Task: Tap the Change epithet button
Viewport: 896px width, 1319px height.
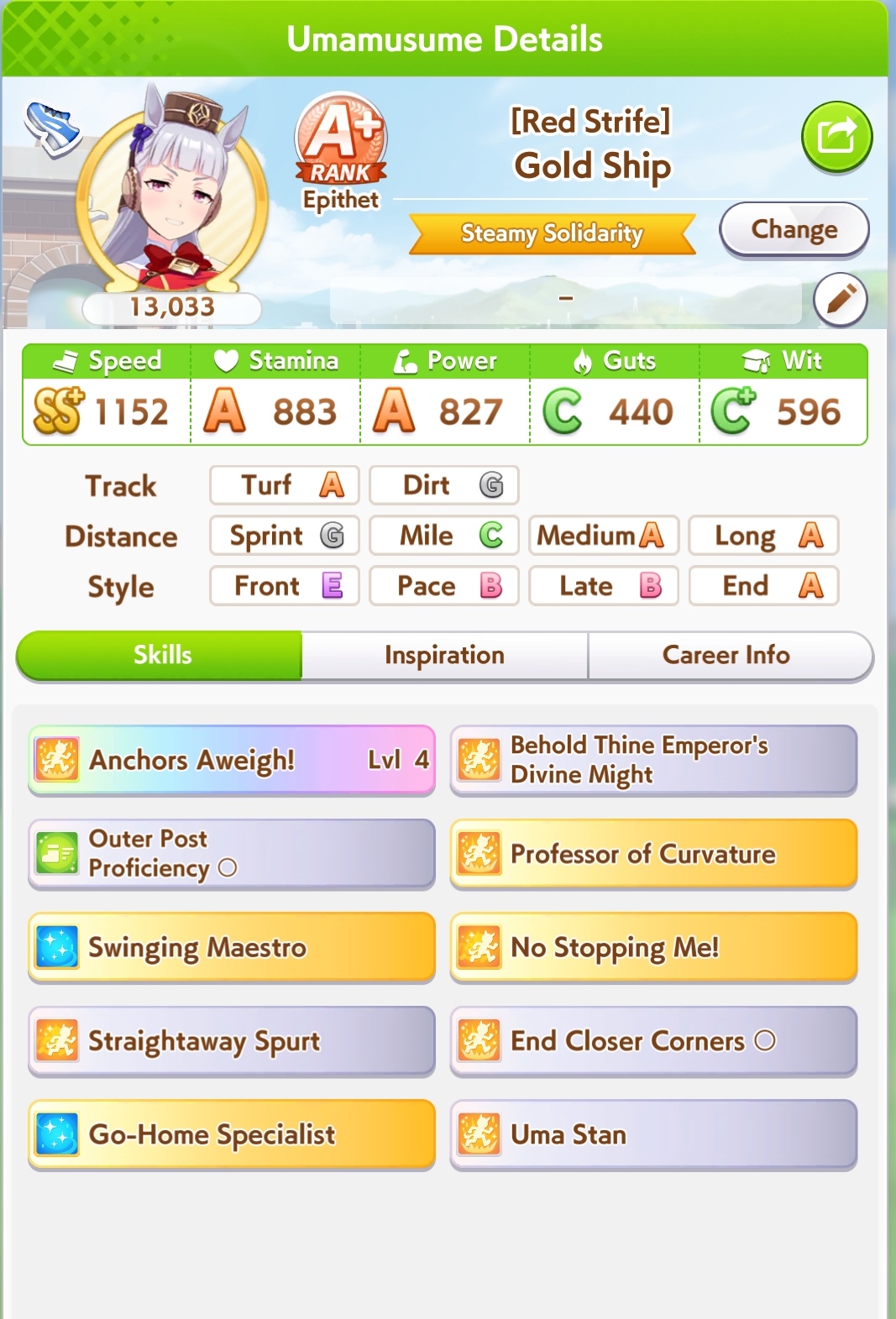Action: pyautogui.click(x=794, y=229)
